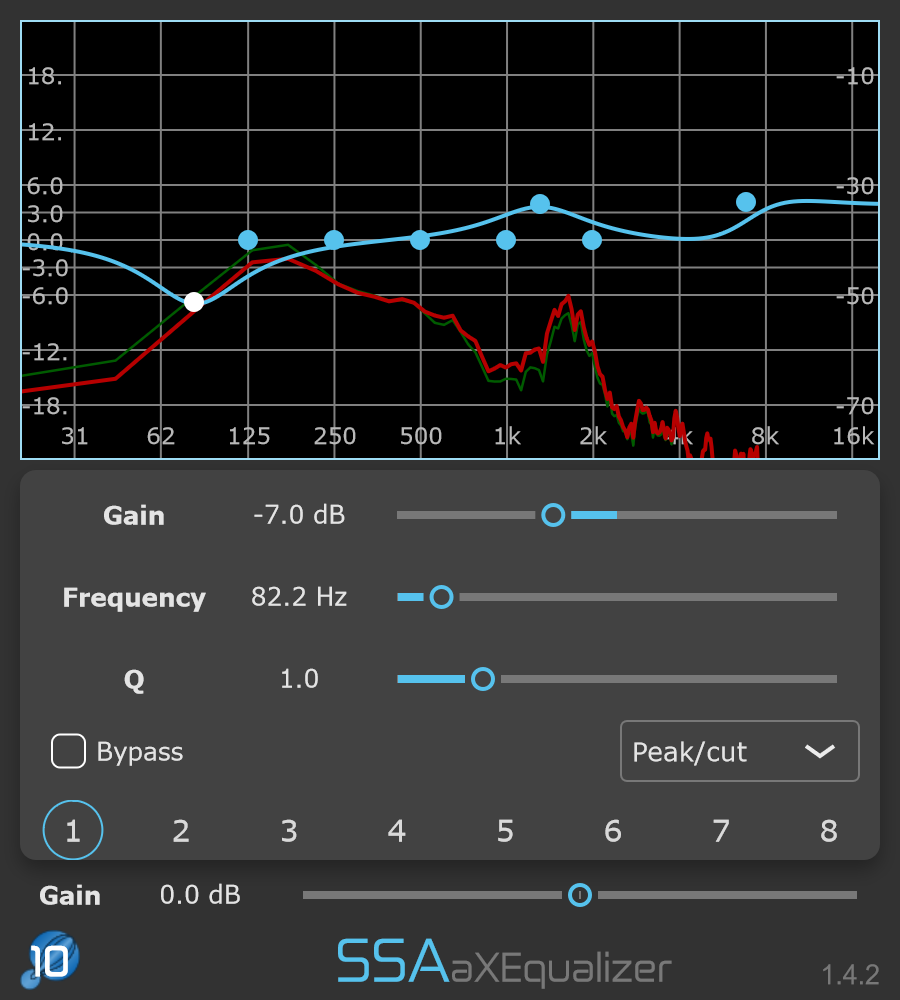The width and height of the screenshot is (900, 1000).
Task: Switch to band 6
Action: 613,831
